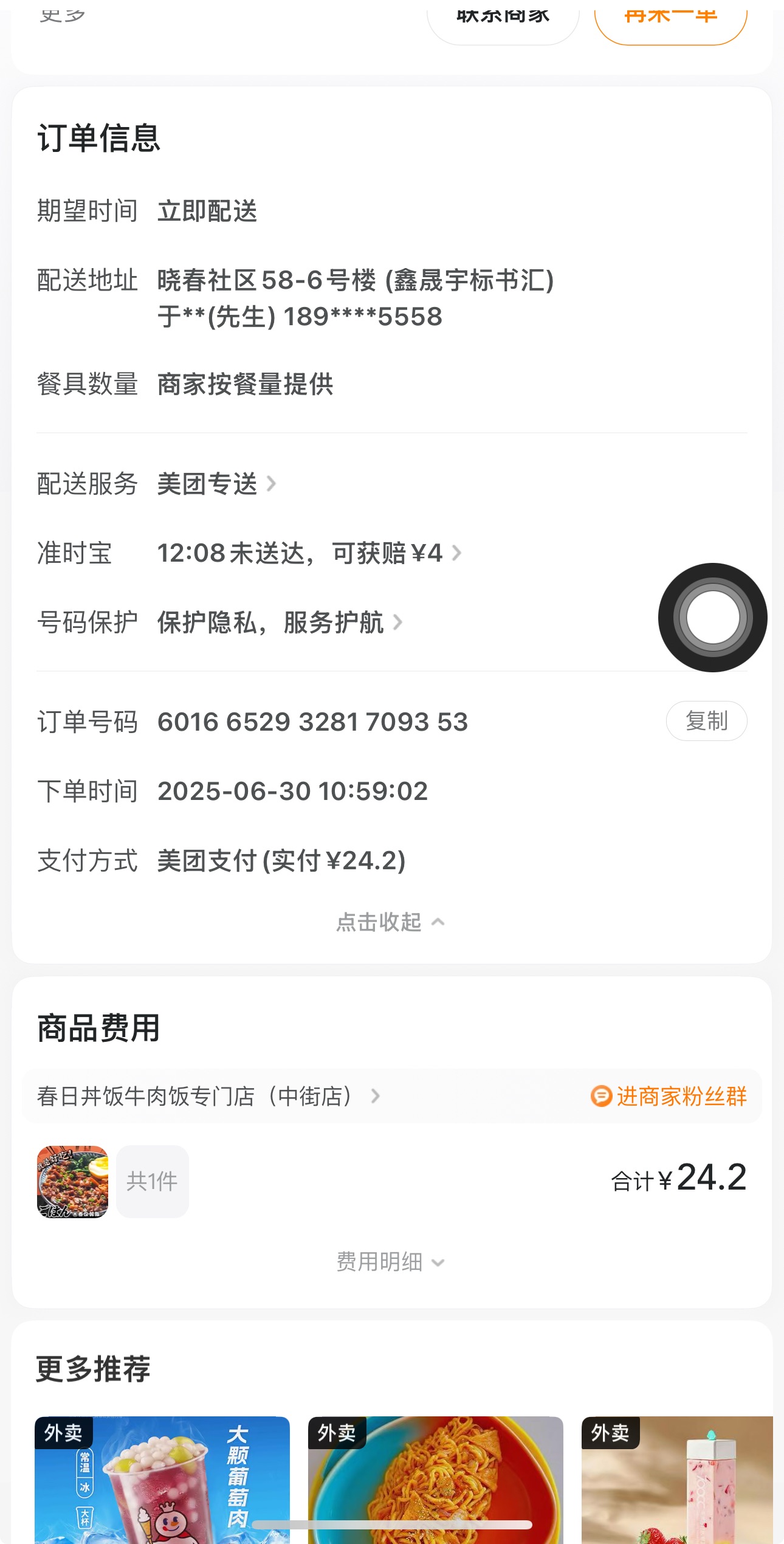784x1544 pixels.
Task: Join the merchant fan group 进商家粉丝群
Action: (x=669, y=1096)
